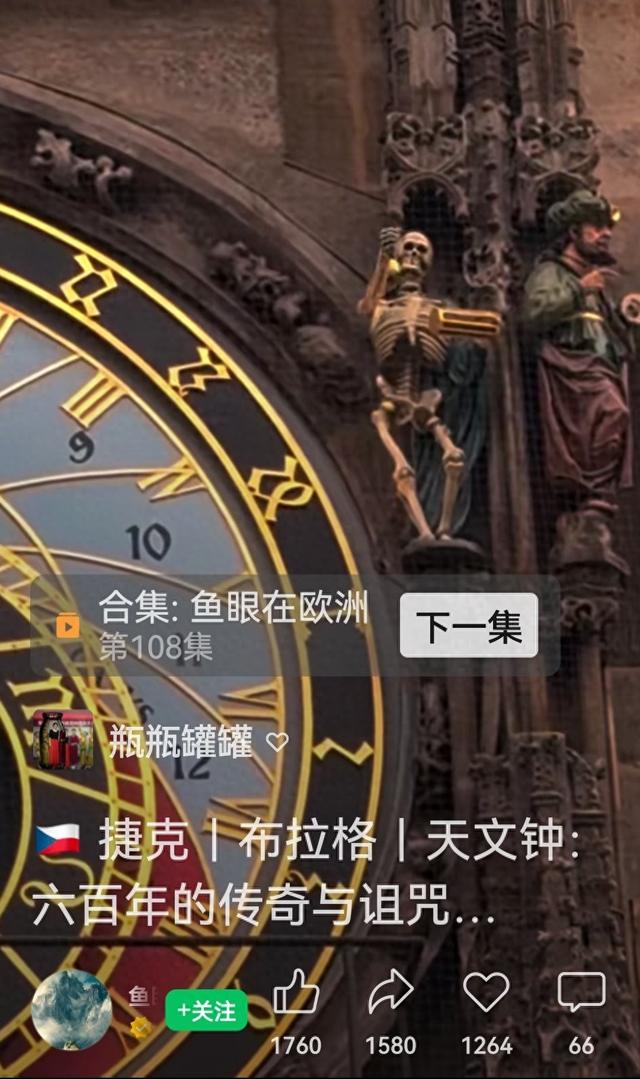Open the comments section
The width and height of the screenshot is (640, 1079).
click(581, 993)
